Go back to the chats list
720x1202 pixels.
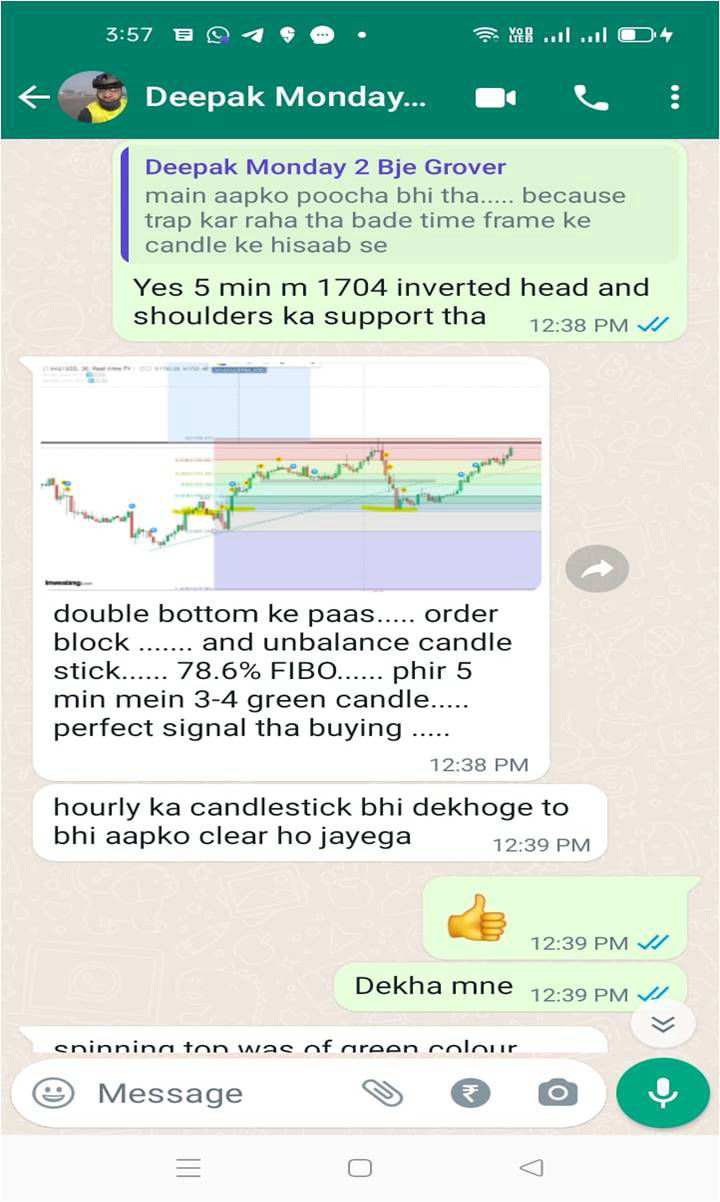(x=33, y=97)
